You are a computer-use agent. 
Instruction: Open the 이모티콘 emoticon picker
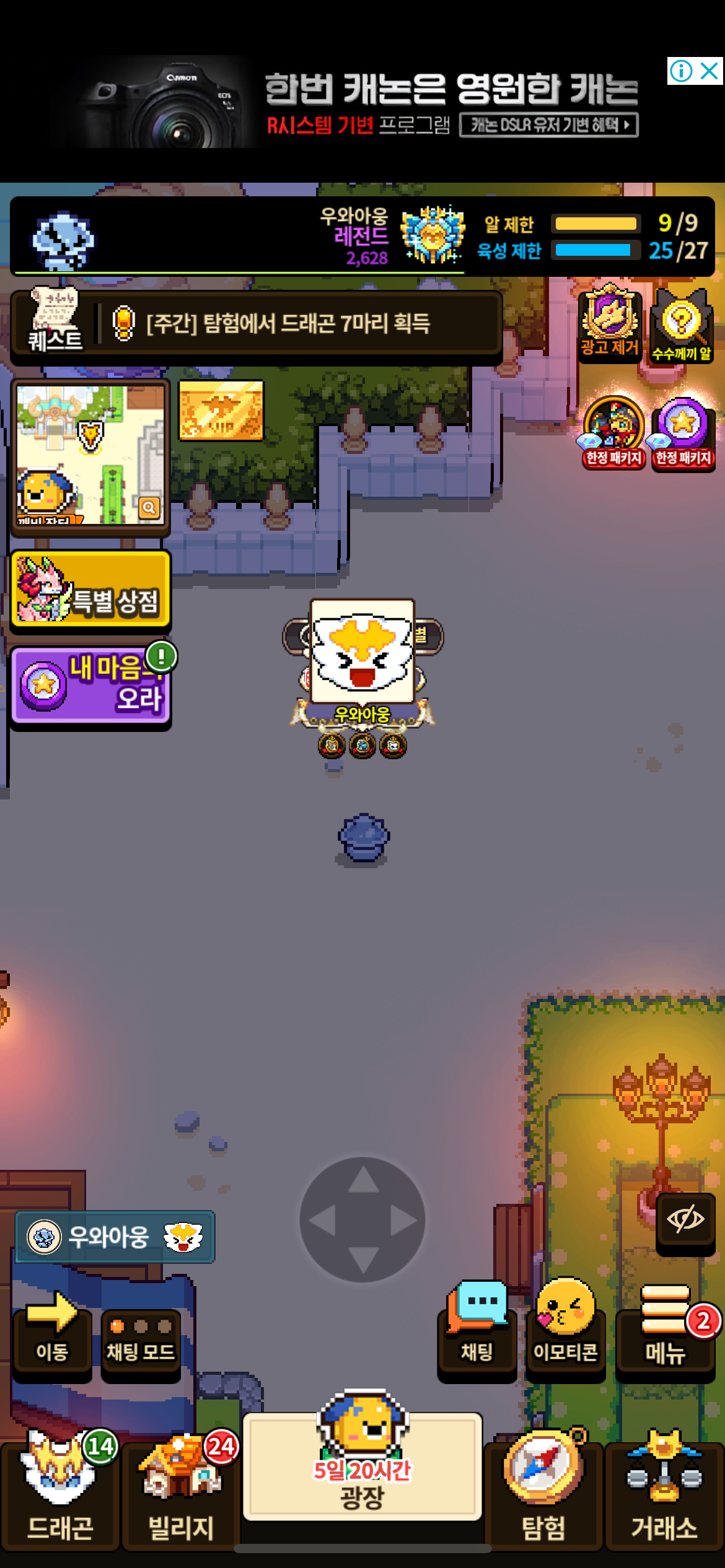(565, 1328)
